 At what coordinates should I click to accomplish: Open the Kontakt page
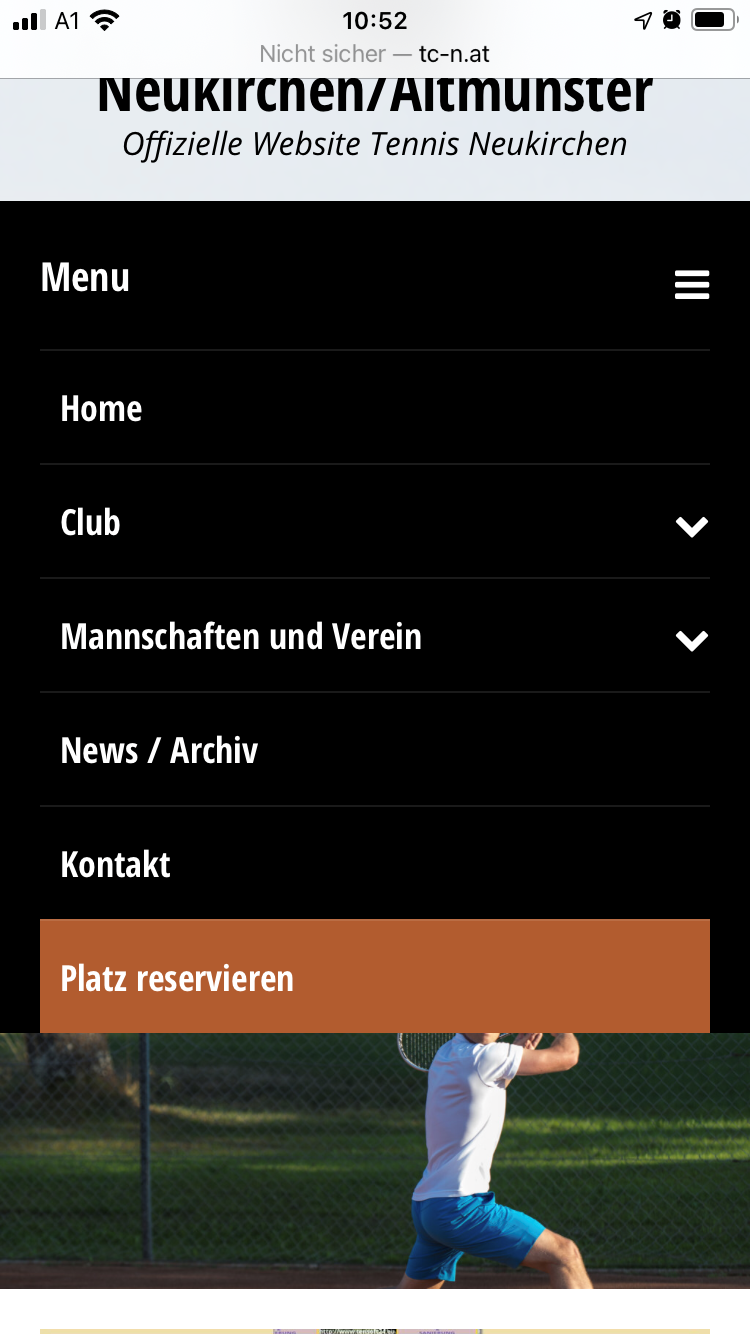point(375,864)
